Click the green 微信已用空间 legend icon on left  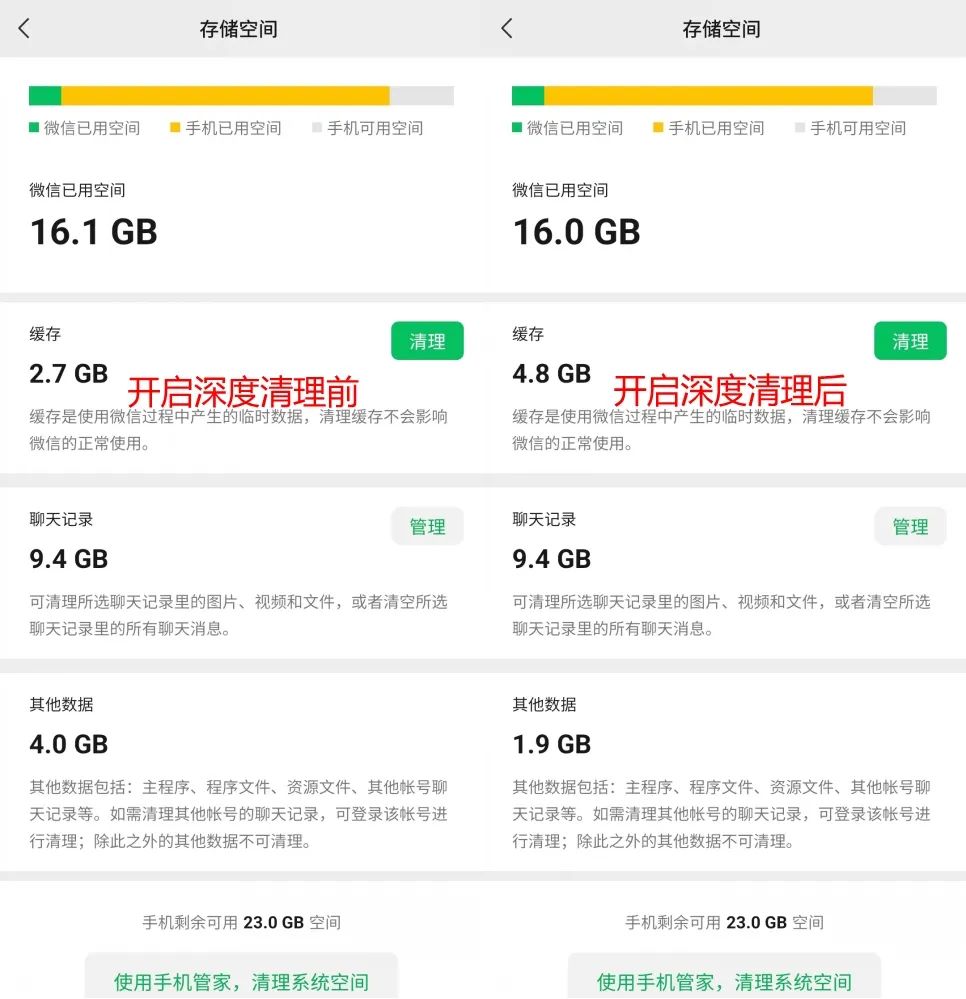pos(34,128)
